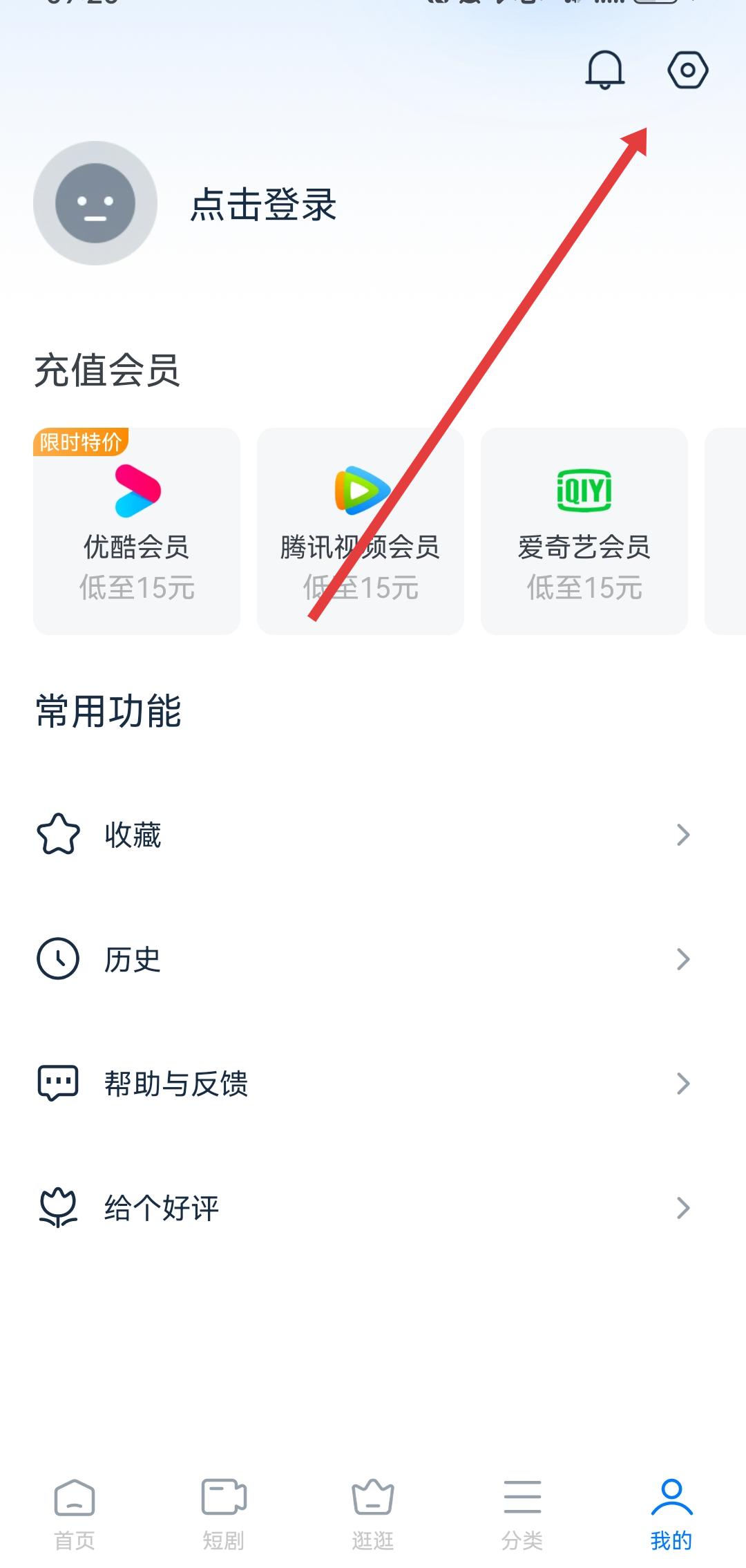The height and width of the screenshot is (1568, 746).
Task: Open the 优酷会员 recharge card
Action: tap(137, 531)
